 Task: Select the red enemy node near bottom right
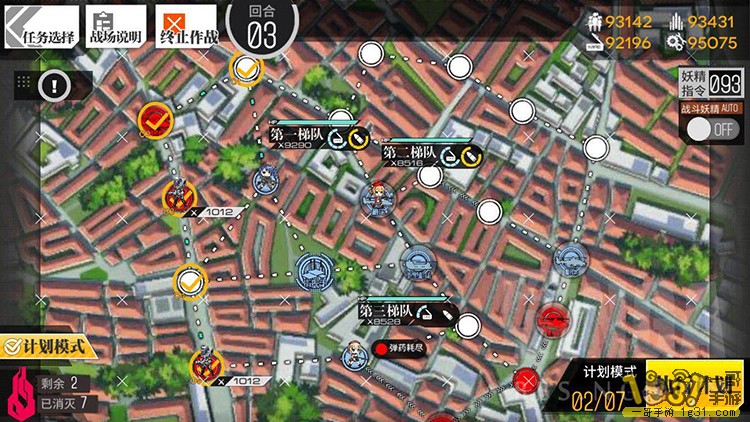pos(552,321)
